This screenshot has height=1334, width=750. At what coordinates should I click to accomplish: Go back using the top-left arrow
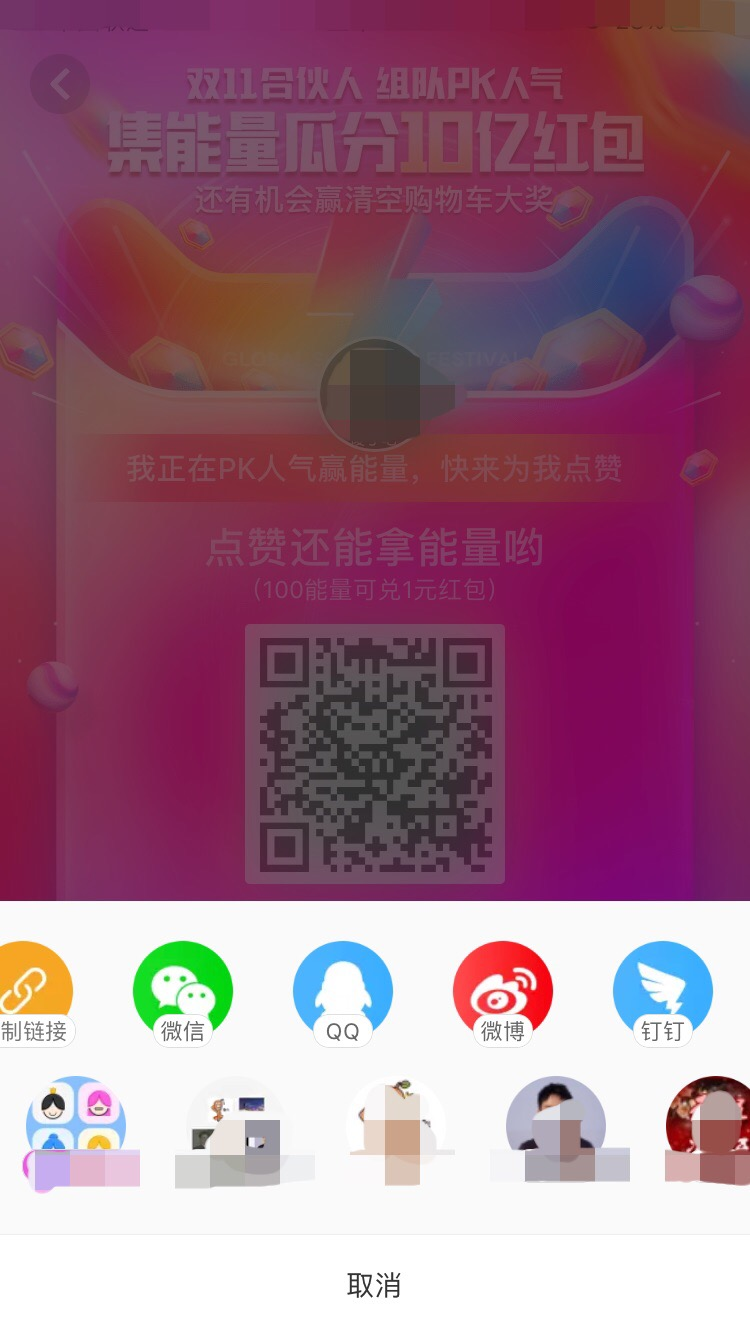pos(60,84)
